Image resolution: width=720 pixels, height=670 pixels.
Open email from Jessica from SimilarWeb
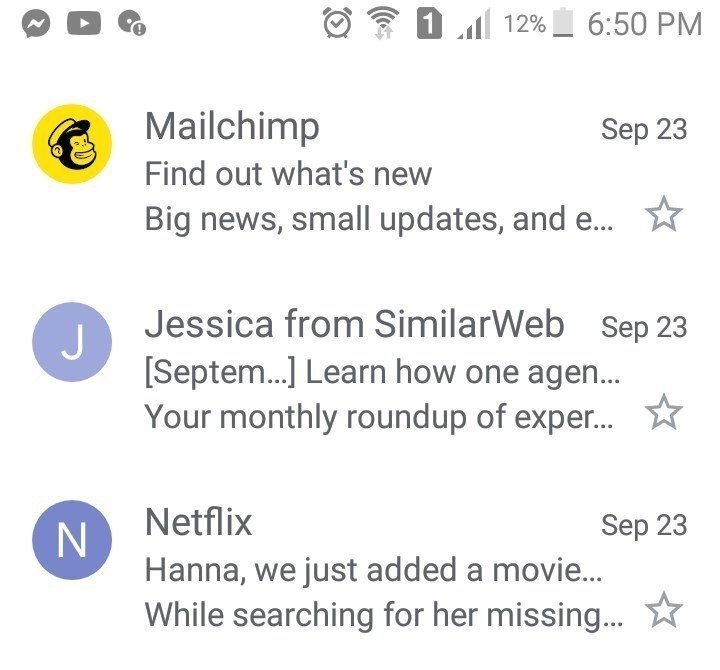coord(380,370)
